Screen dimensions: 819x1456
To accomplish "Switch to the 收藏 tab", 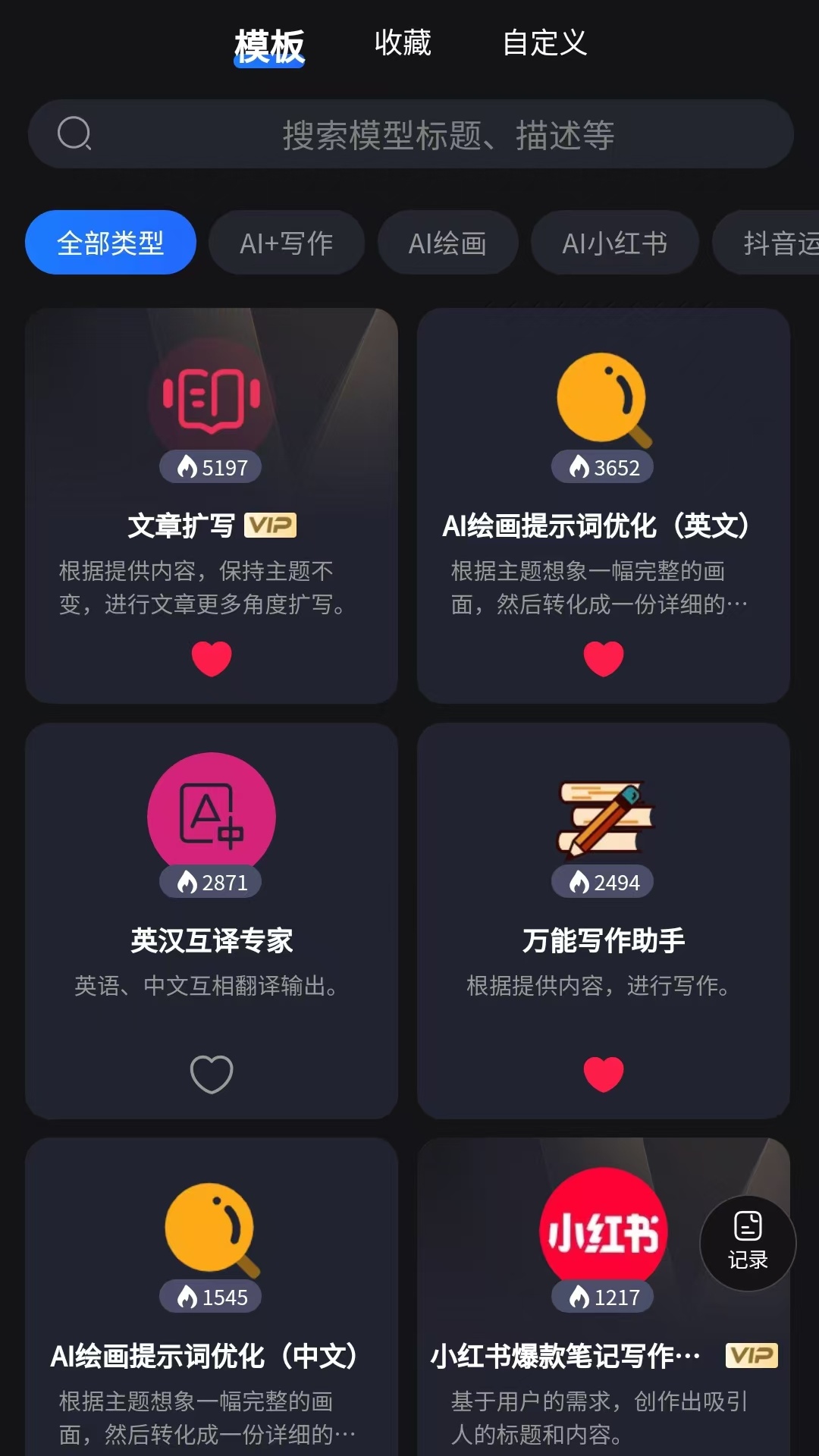I will coord(403,43).
